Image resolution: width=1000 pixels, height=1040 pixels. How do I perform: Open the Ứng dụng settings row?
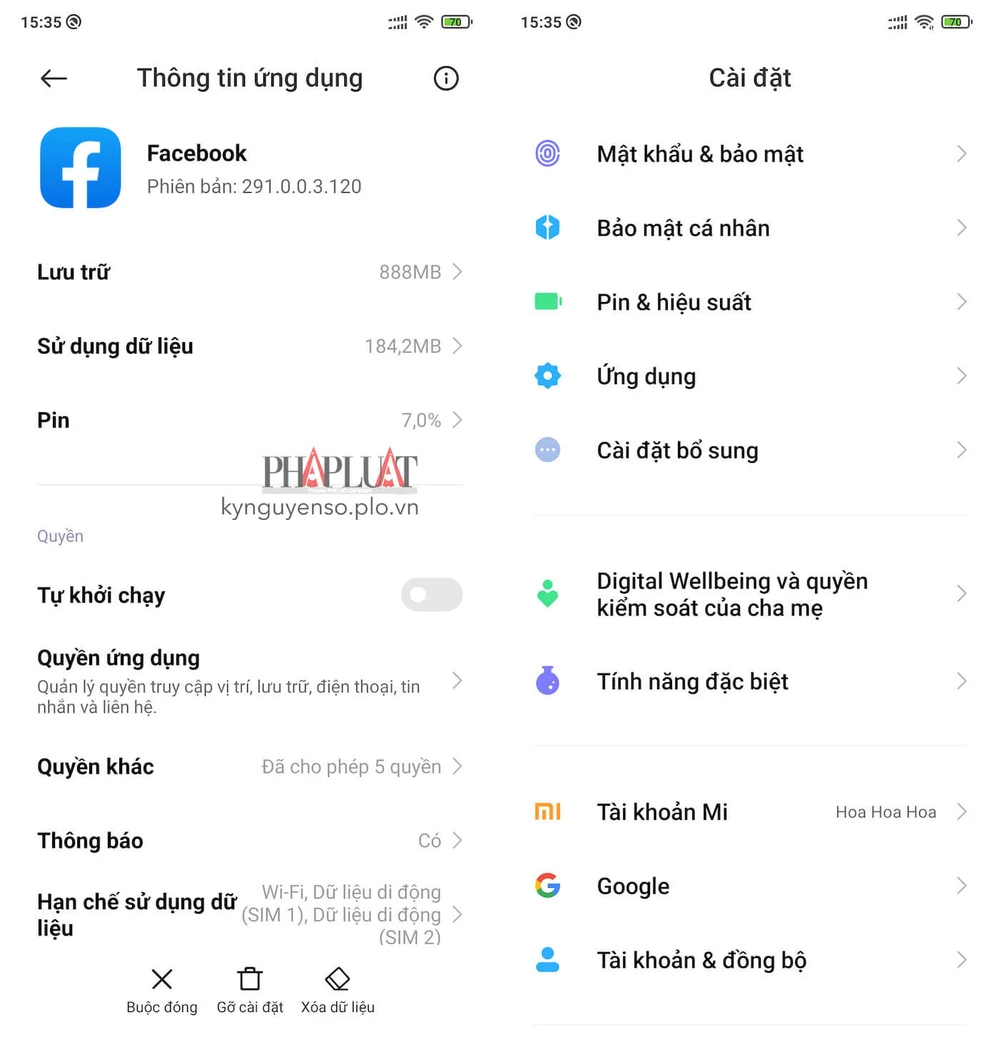click(x=750, y=376)
